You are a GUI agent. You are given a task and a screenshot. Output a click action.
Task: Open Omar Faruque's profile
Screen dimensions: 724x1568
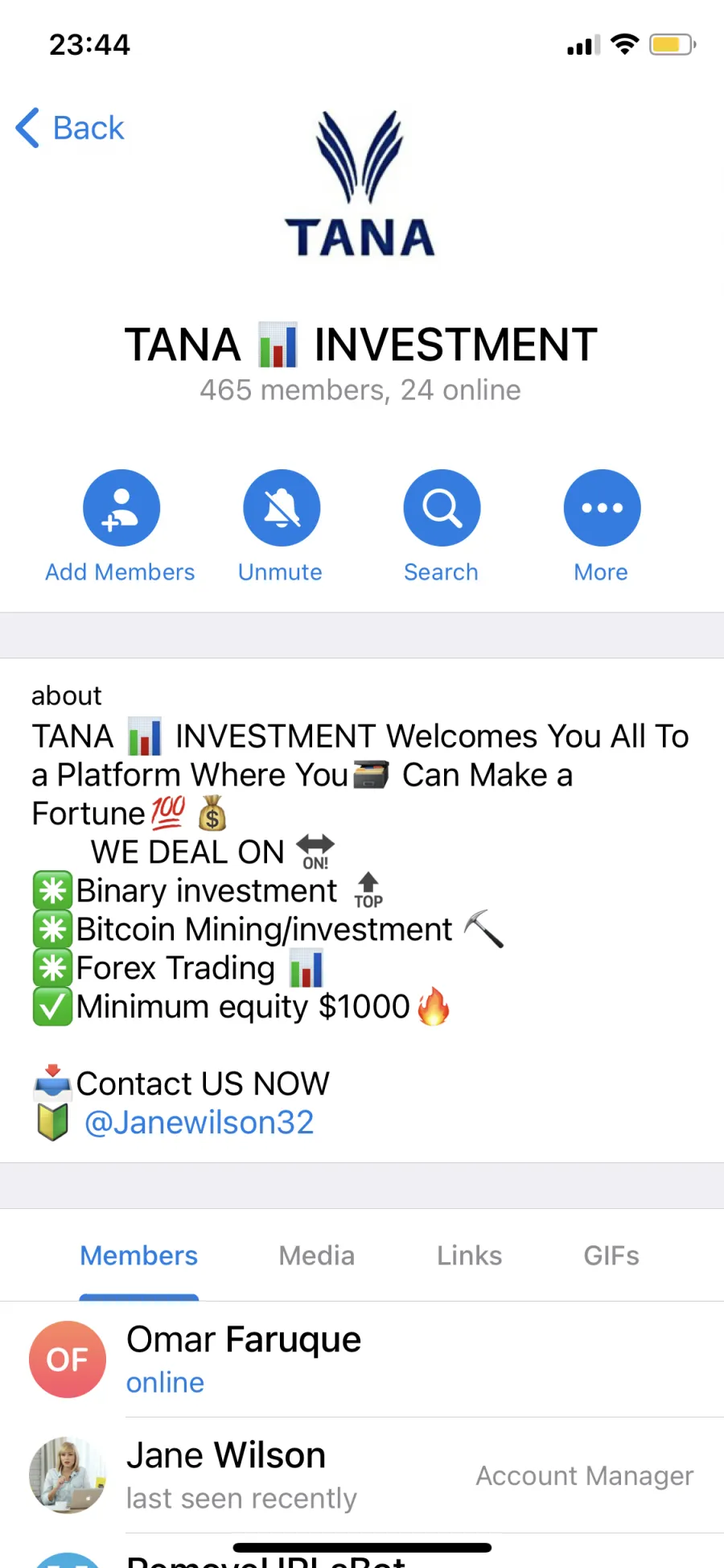click(x=362, y=1360)
